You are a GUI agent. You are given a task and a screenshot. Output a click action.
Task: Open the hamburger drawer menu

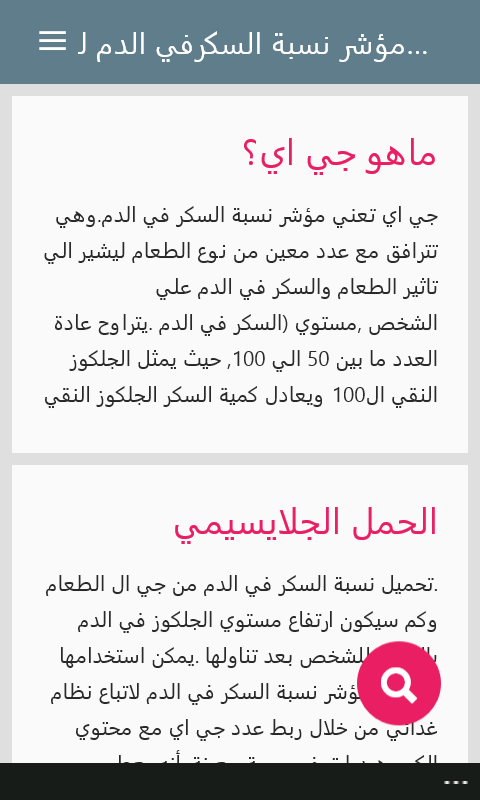[x=53, y=41]
